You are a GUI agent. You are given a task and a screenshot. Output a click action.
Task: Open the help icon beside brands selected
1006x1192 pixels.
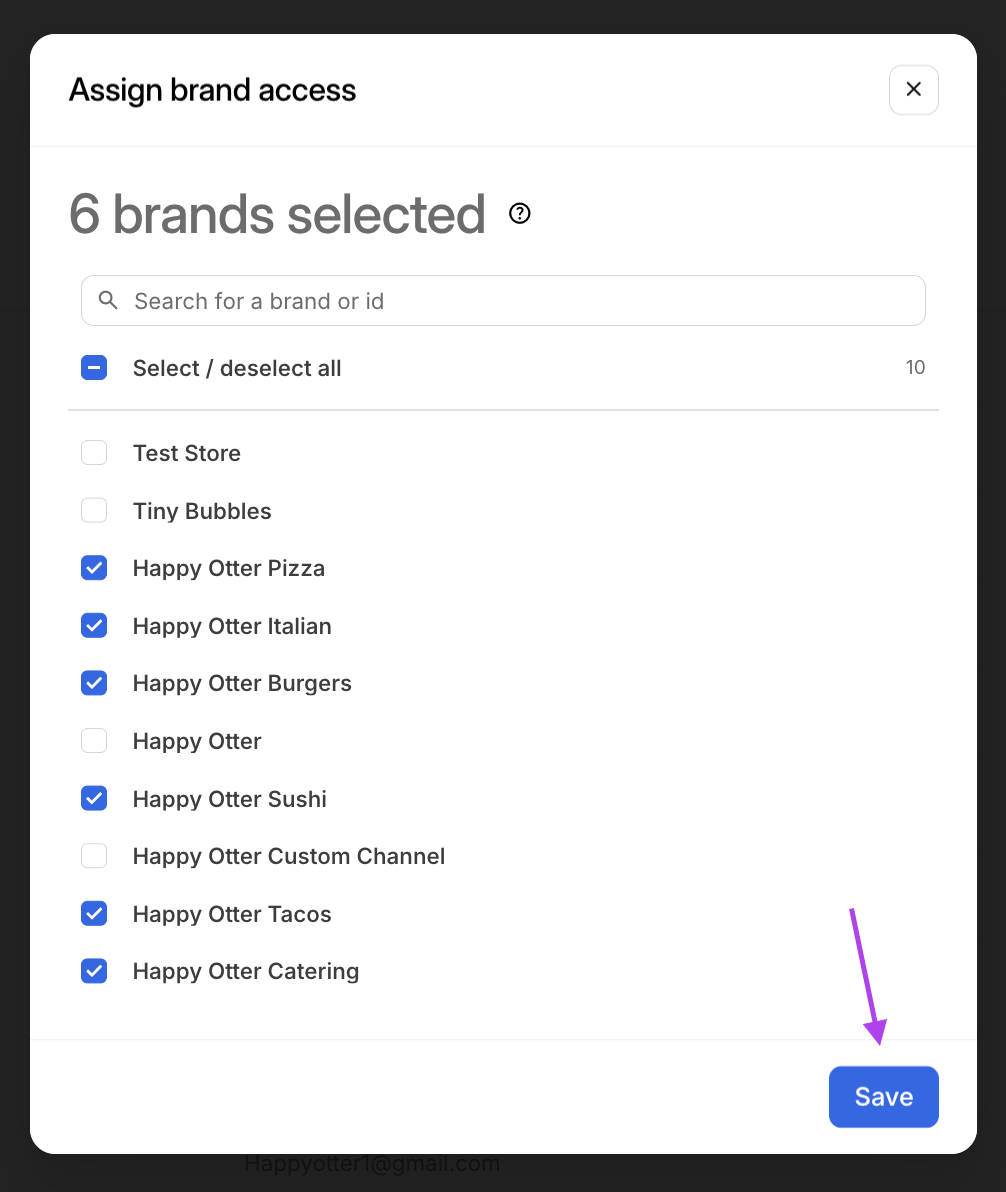coord(520,213)
